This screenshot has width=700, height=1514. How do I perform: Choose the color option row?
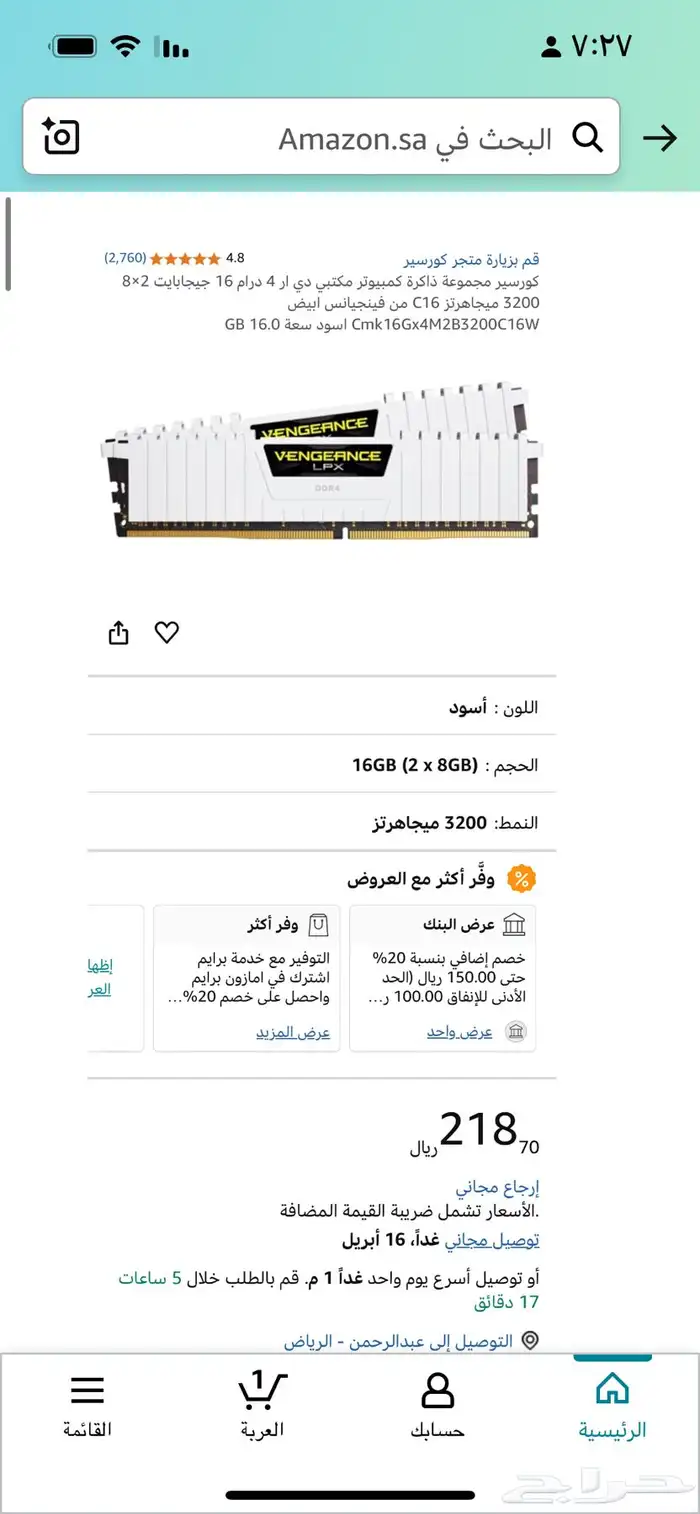320,707
